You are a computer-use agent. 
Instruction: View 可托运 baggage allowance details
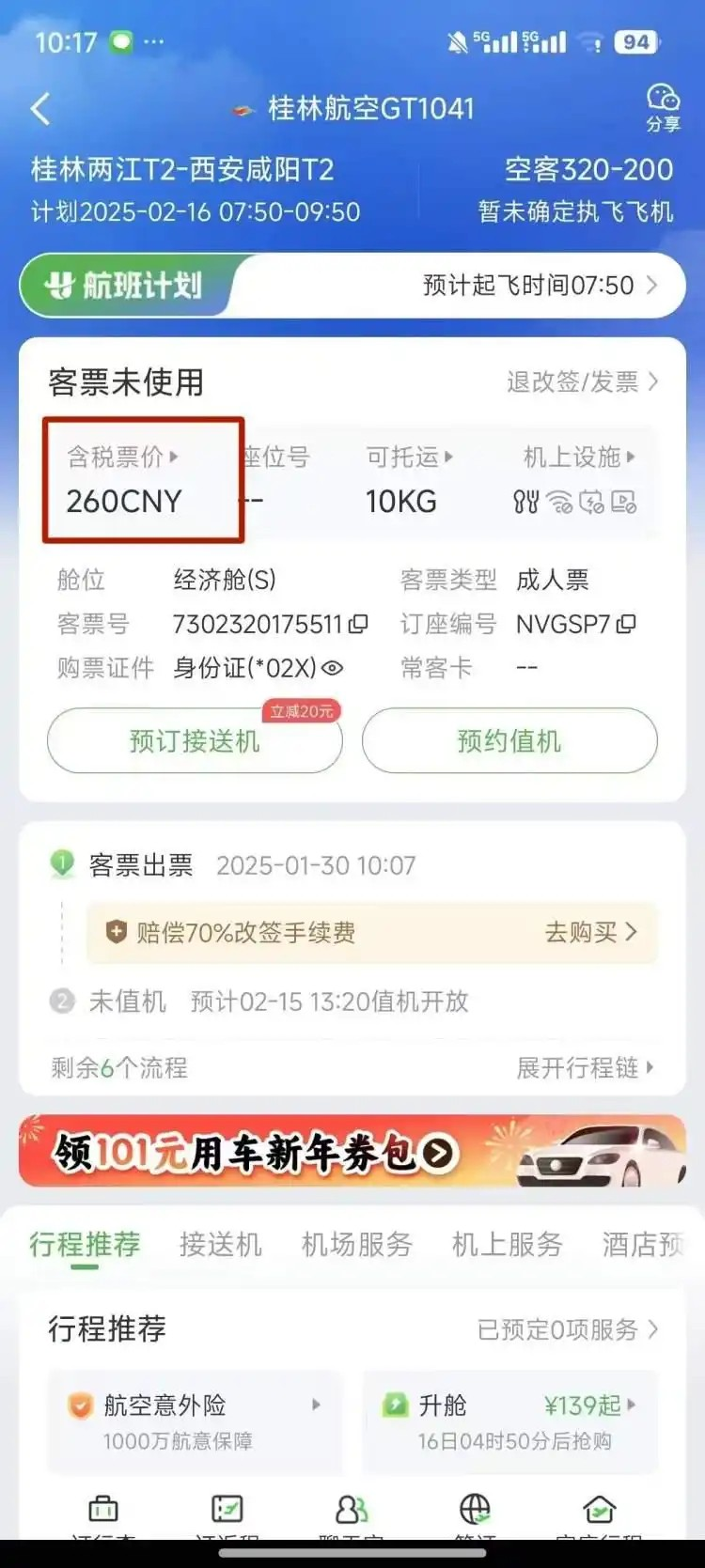point(409,458)
